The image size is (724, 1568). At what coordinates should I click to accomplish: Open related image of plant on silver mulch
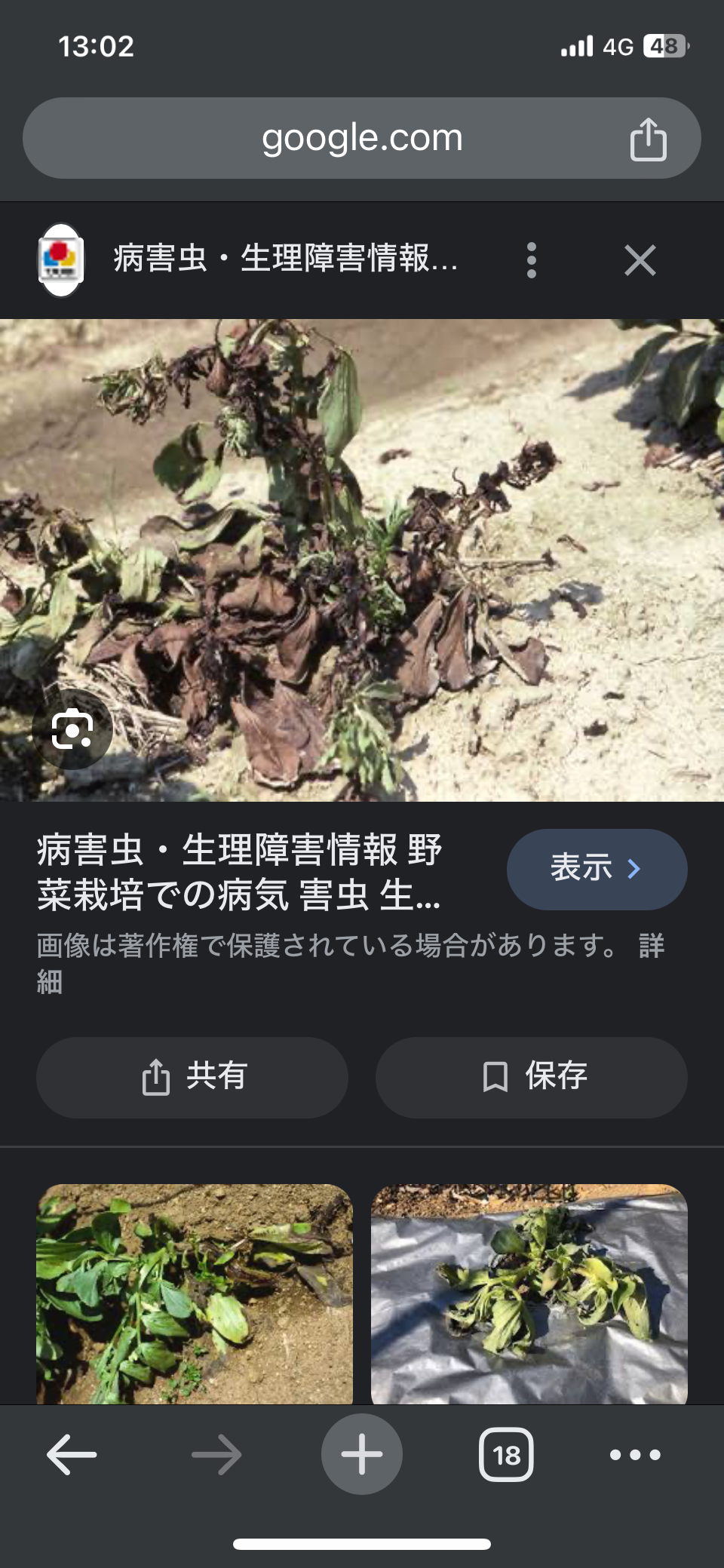click(x=529, y=1294)
